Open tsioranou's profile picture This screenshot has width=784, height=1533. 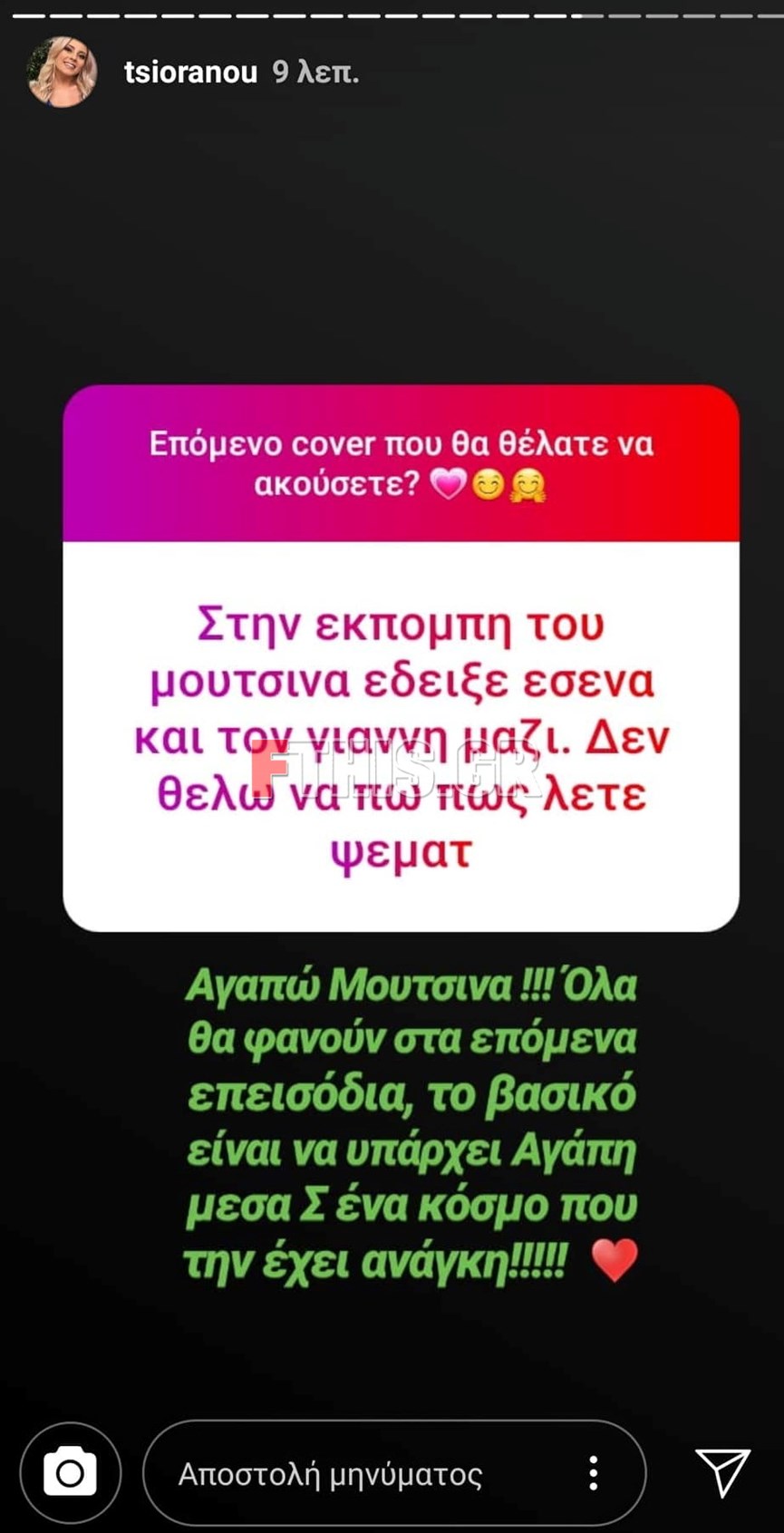coord(63,72)
